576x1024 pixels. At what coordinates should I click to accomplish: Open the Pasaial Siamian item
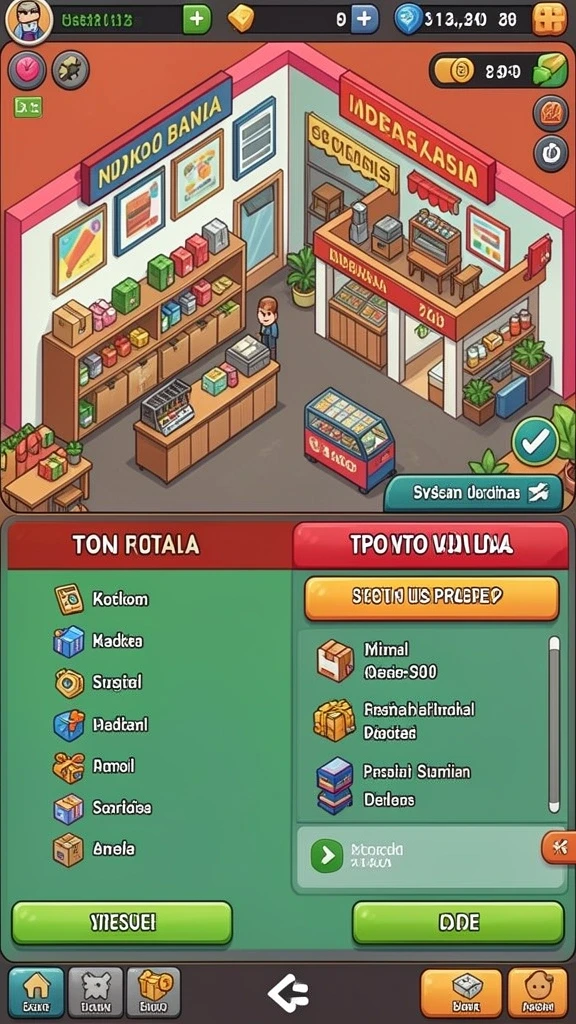click(394, 786)
